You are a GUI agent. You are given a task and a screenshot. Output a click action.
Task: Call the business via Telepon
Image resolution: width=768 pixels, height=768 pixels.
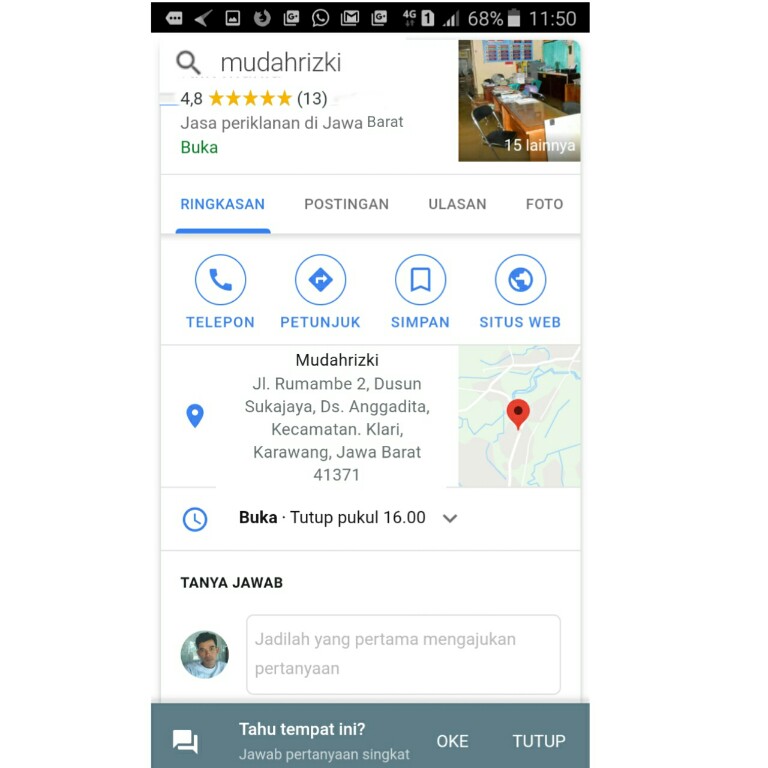coord(220,291)
